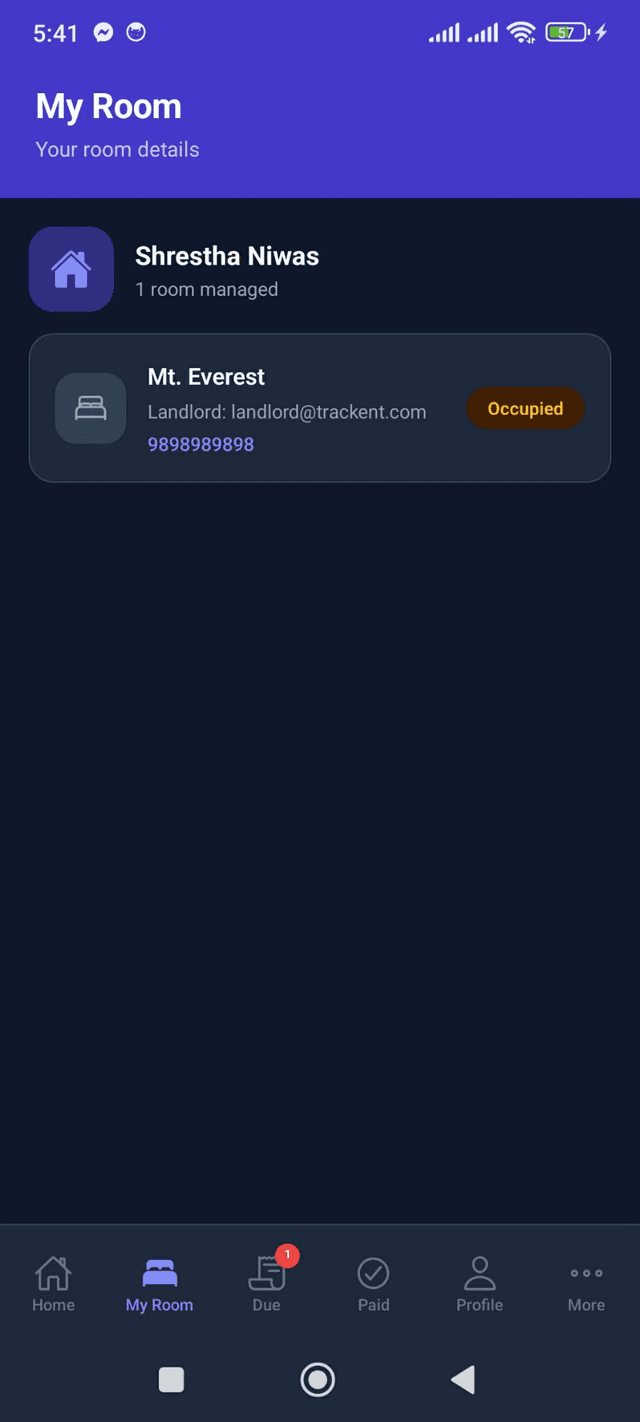Image resolution: width=640 pixels, height=1422 pixels.
Task: Open the Mt. Everest room card
Action: 320,408
